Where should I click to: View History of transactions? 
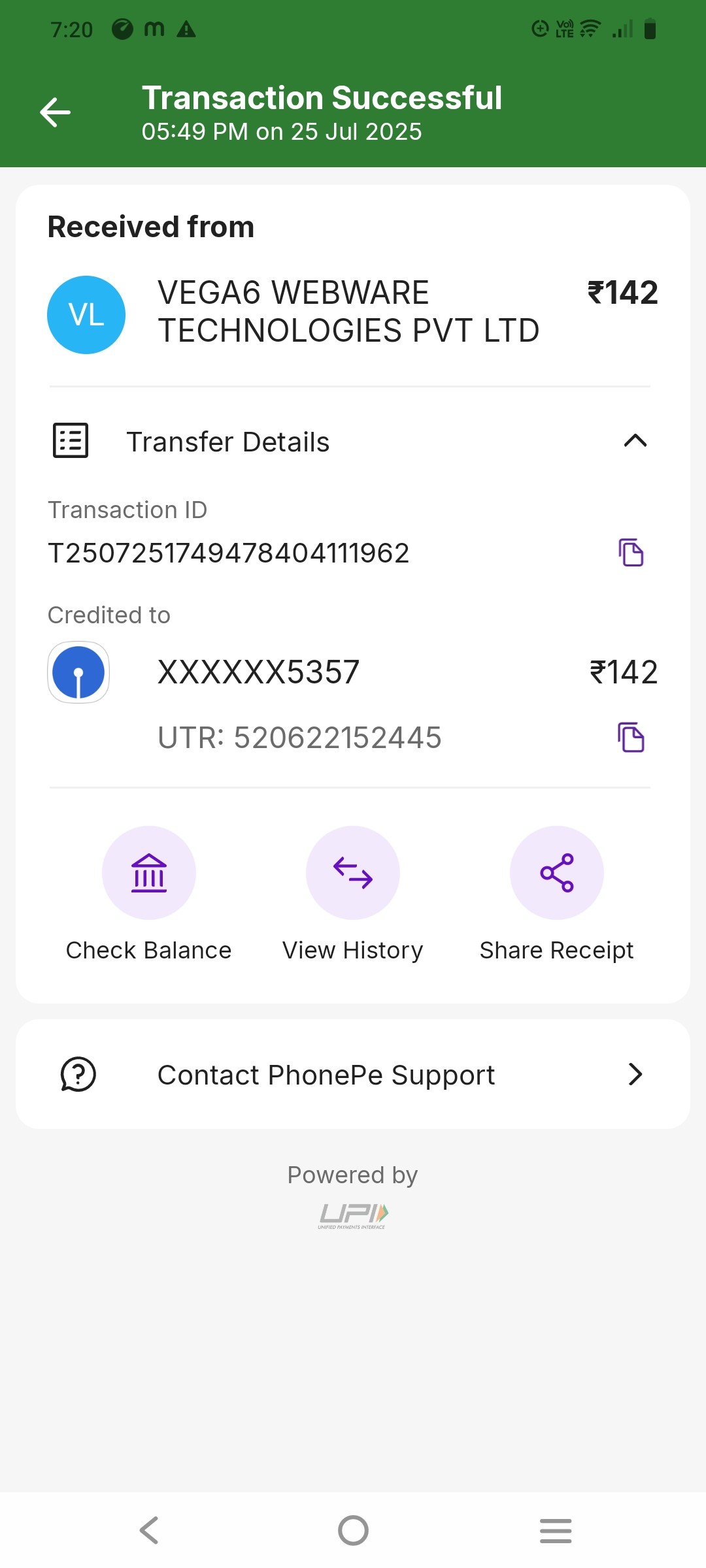353,874
